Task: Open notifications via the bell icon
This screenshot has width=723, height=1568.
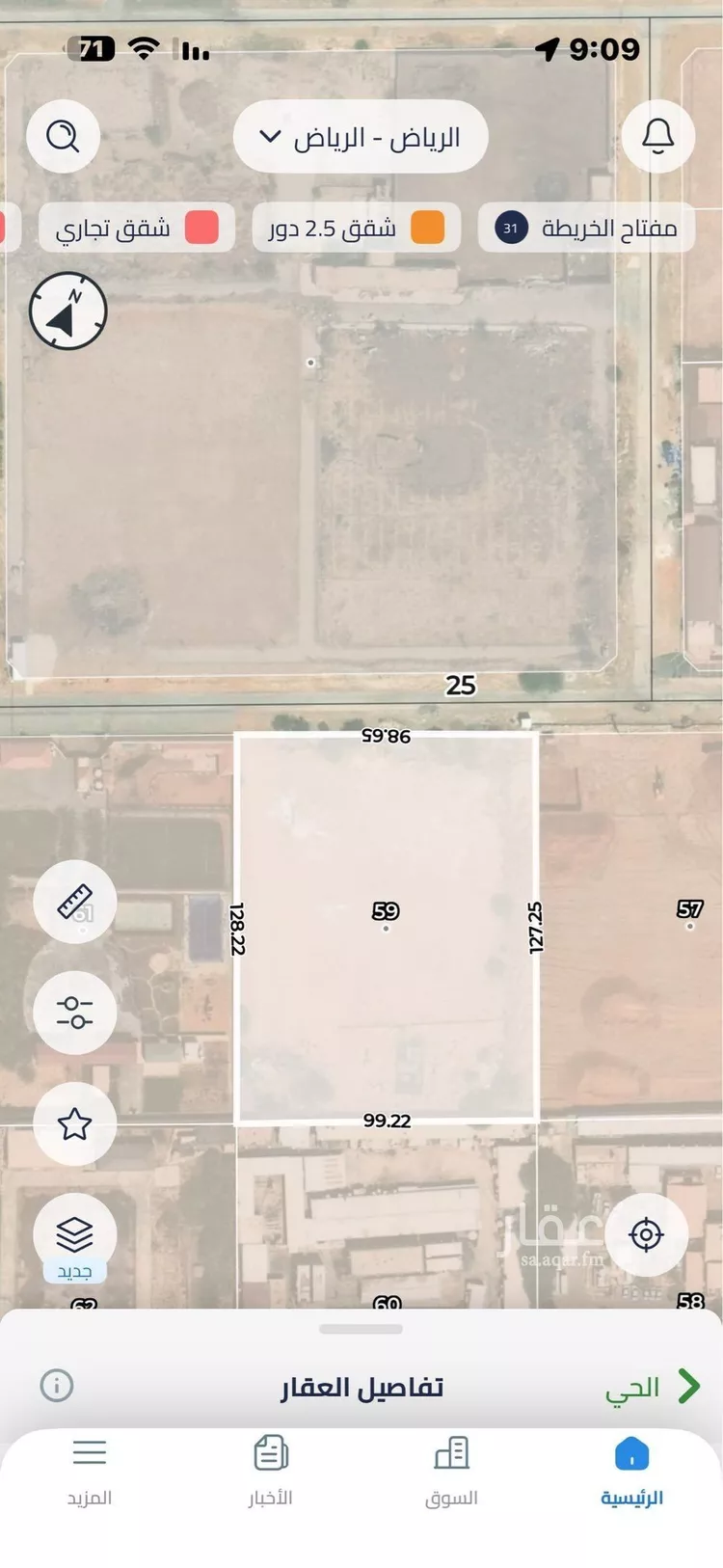Action: point(659,136)
